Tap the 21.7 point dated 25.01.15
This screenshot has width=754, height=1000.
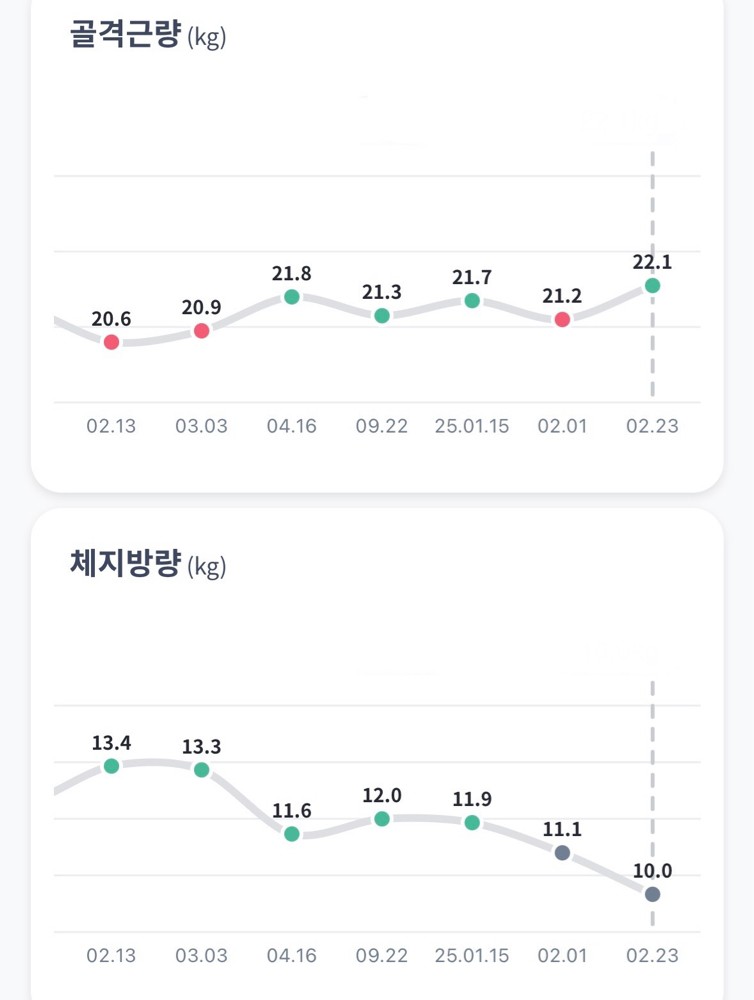click(x=472, y=301)
